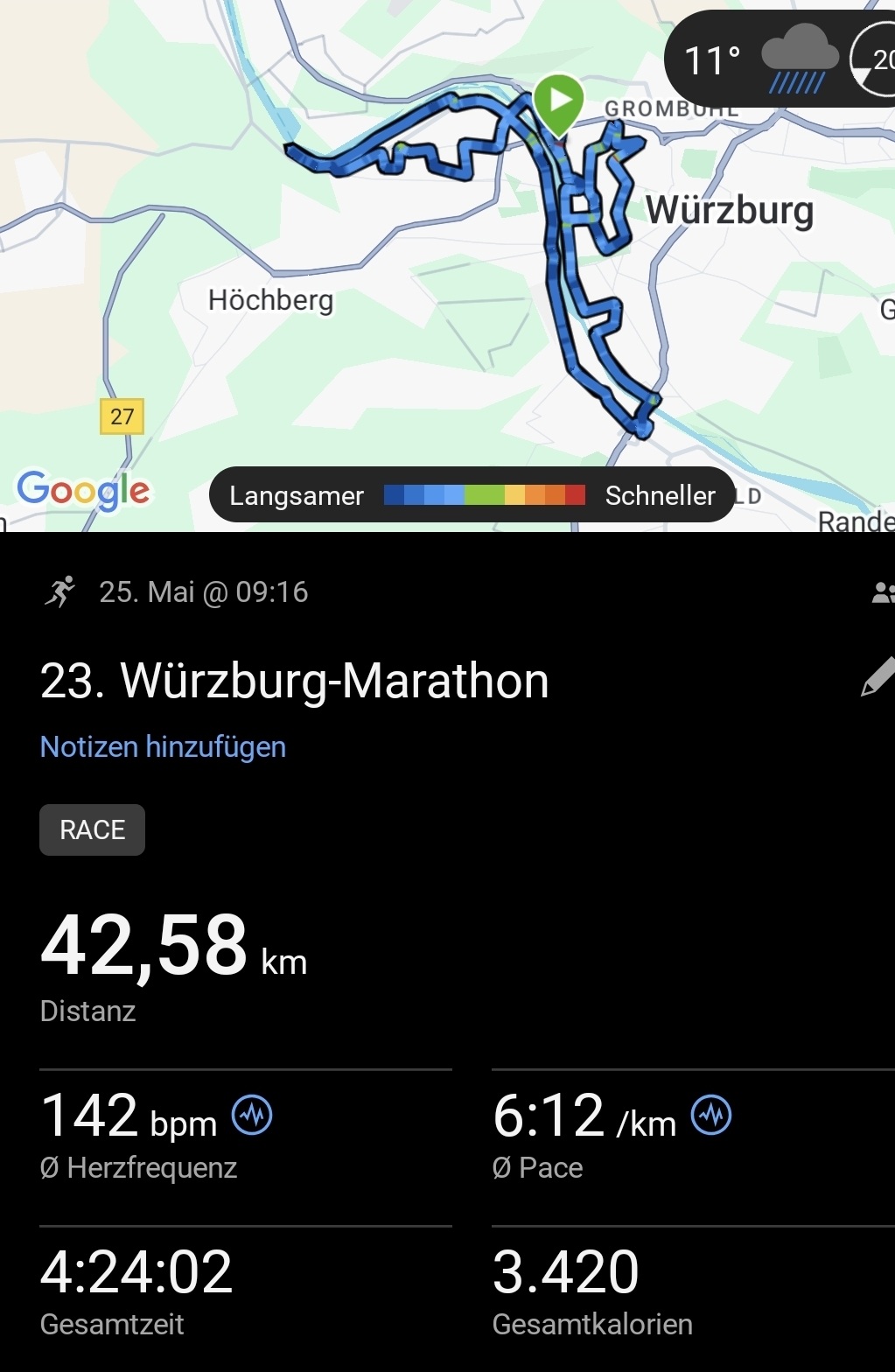This screenshot has width=895, height=1372.
Task: Open the heart rate insight icon next to 142 bpm
Action: (x=252, y=1116)
